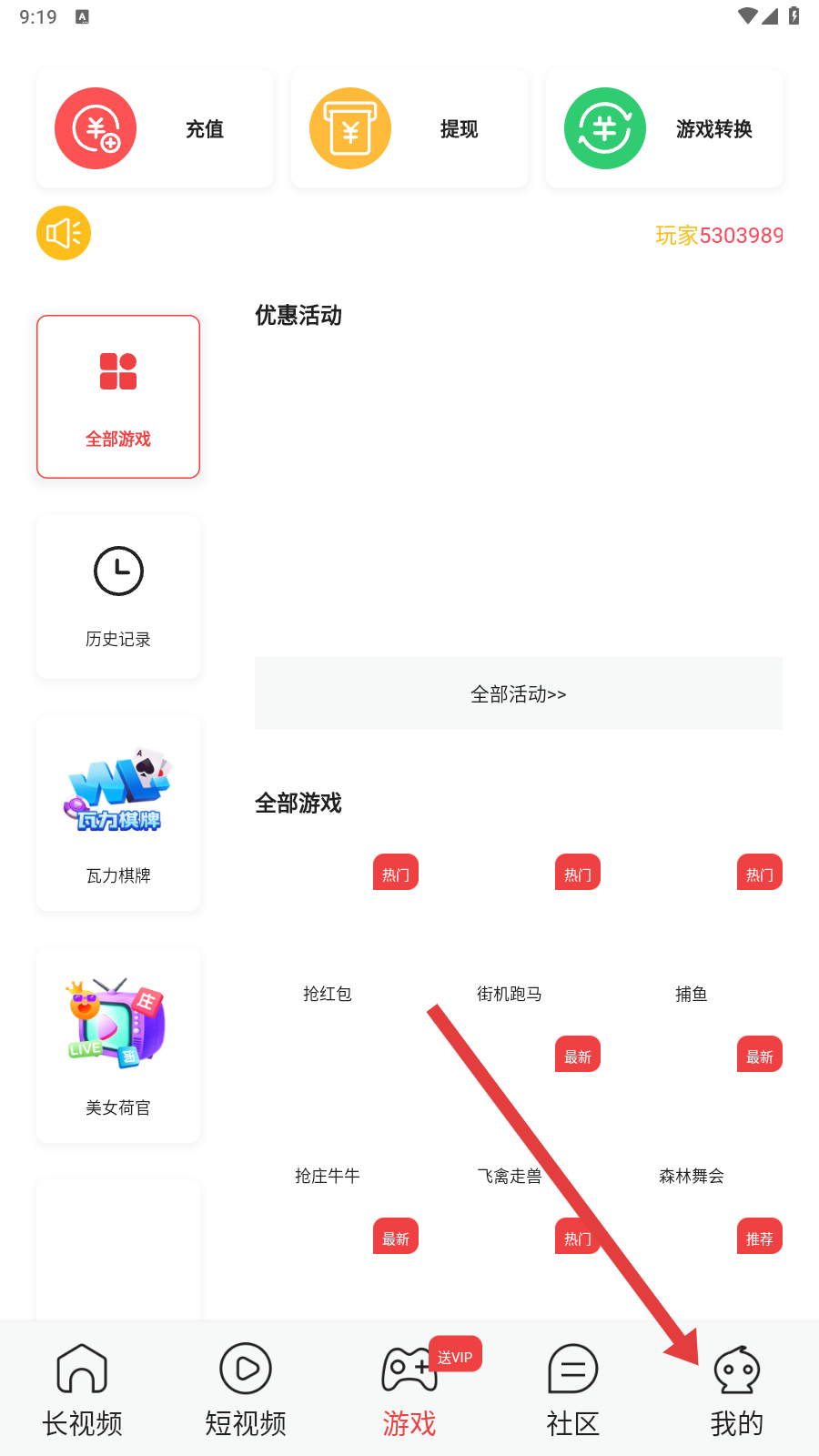
Task: Tap the 我的 profile icon
Action: (736, 1370)
